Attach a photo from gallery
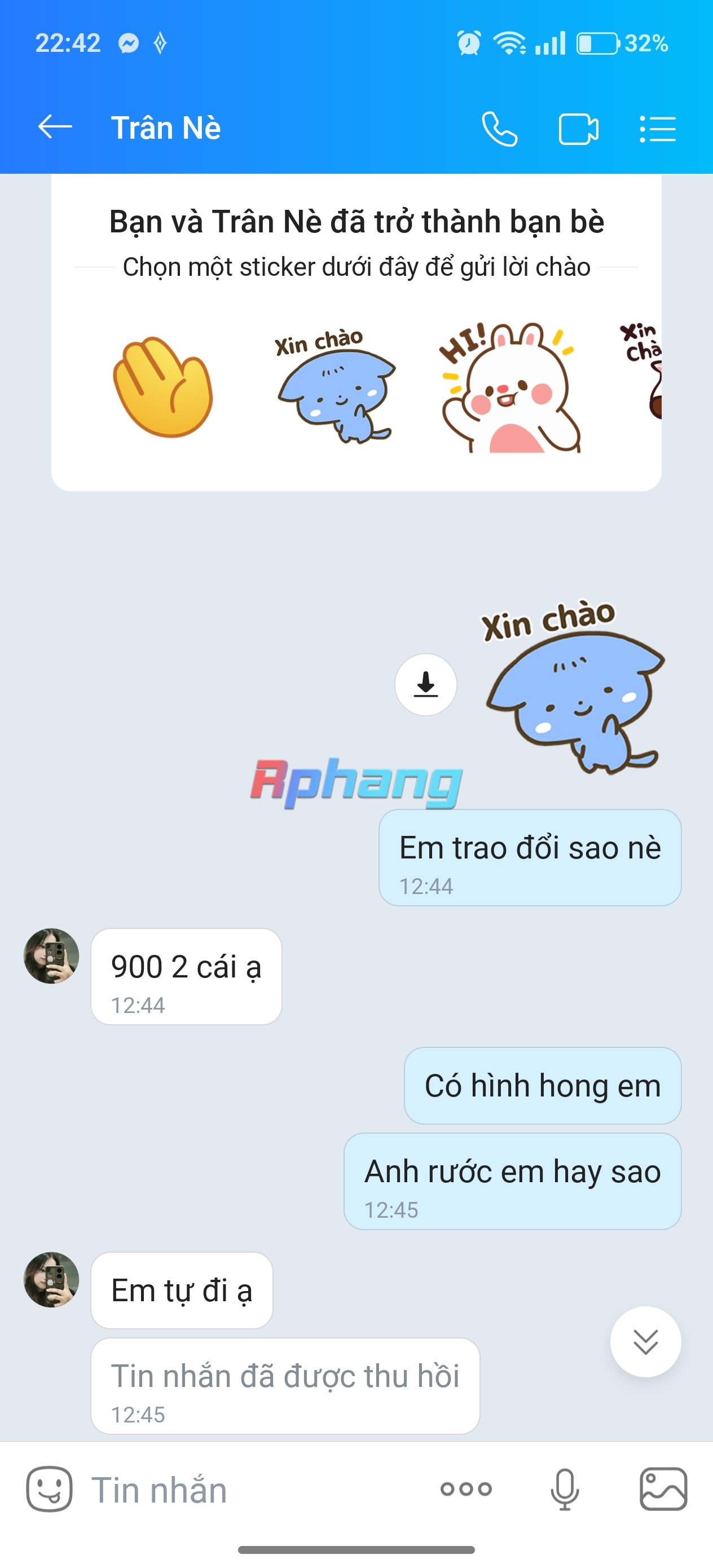 [664, 1490]
